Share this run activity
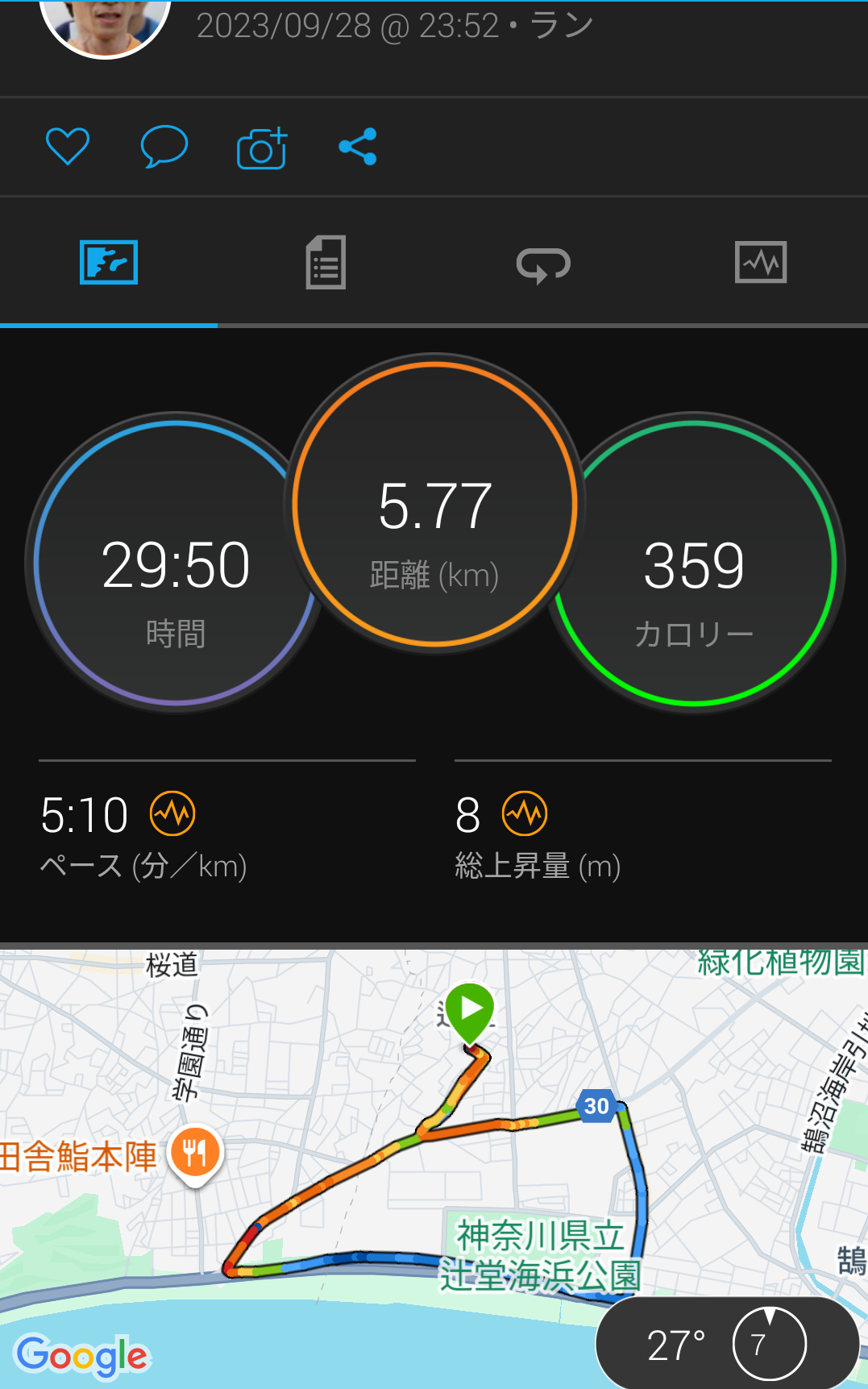 click(x=358, y=147)
